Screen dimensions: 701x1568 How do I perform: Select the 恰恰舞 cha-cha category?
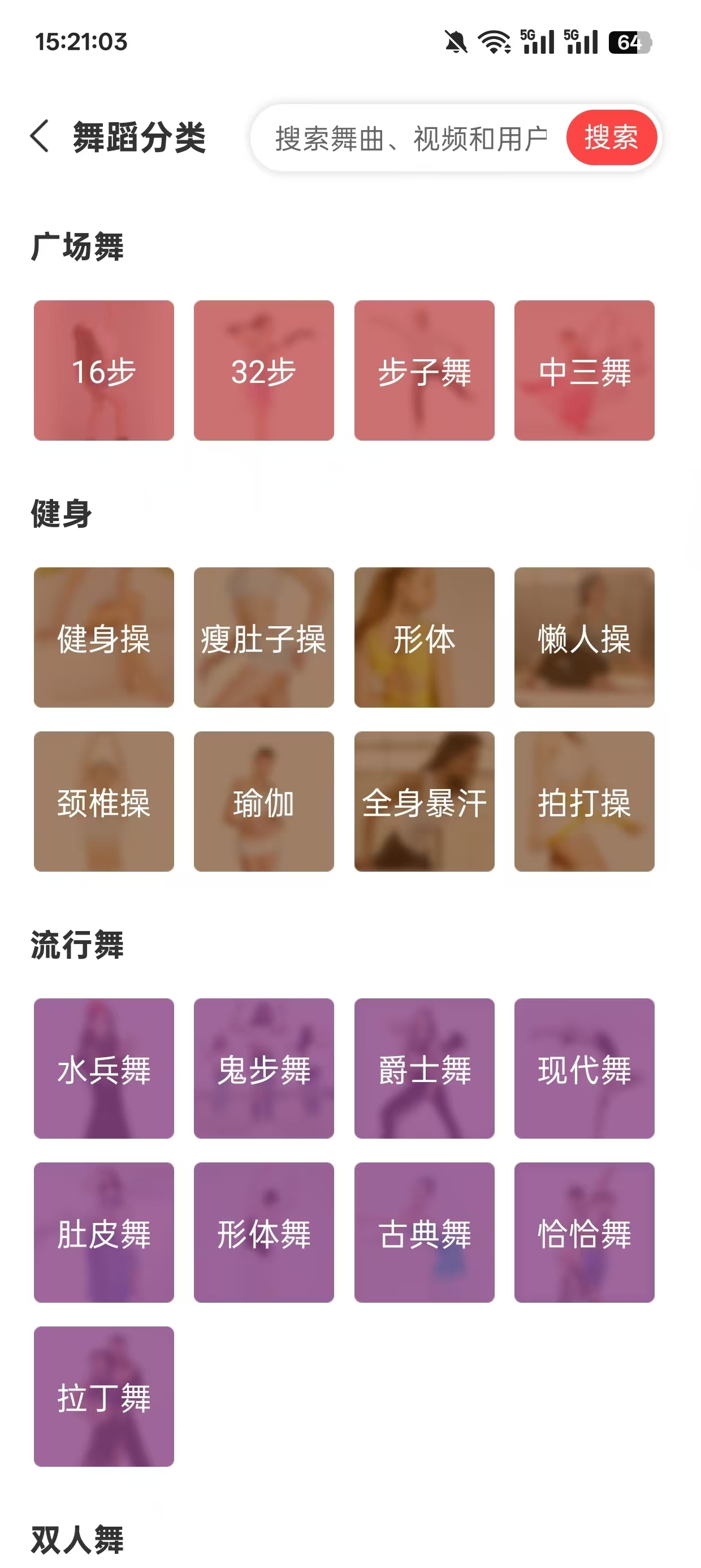point(584,1231)
